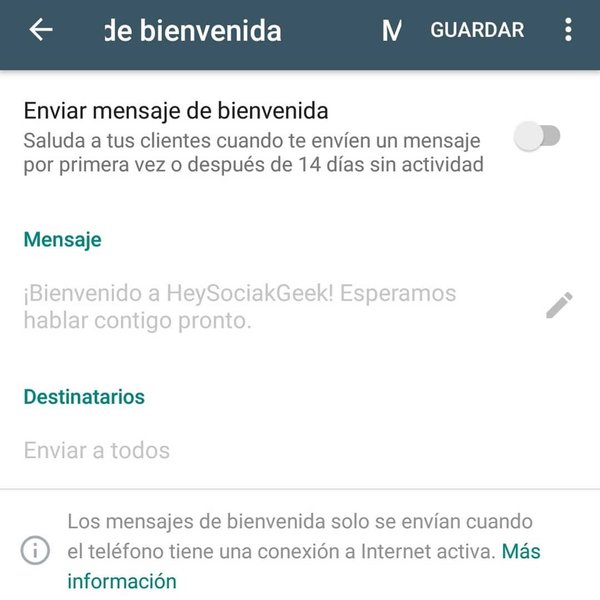Enable the Enviar mensaje de bienvenida switch

tap(537, 137)
